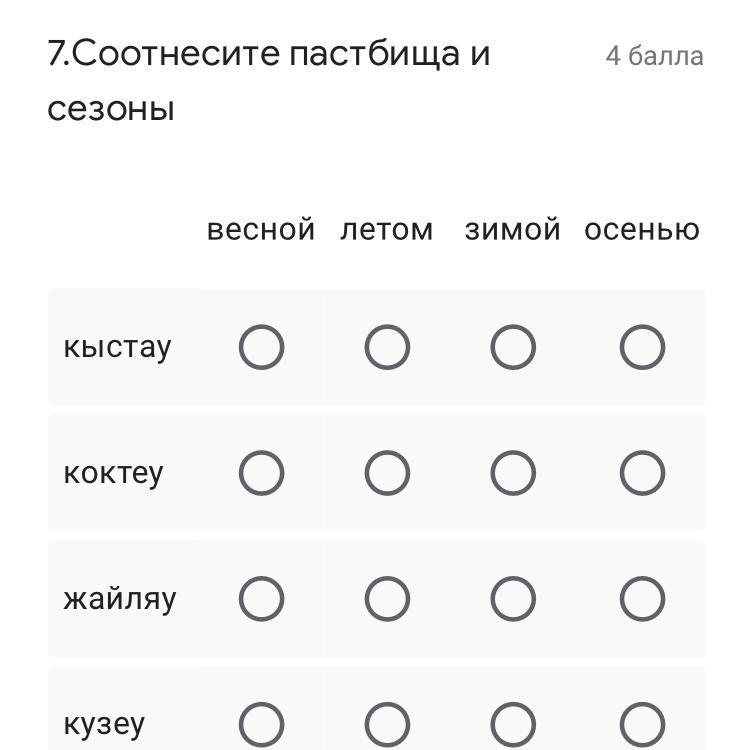Viewport: 750px width, 750px height.
Task: Select зимой for кыстау
Action: click(x=513, y=348)
